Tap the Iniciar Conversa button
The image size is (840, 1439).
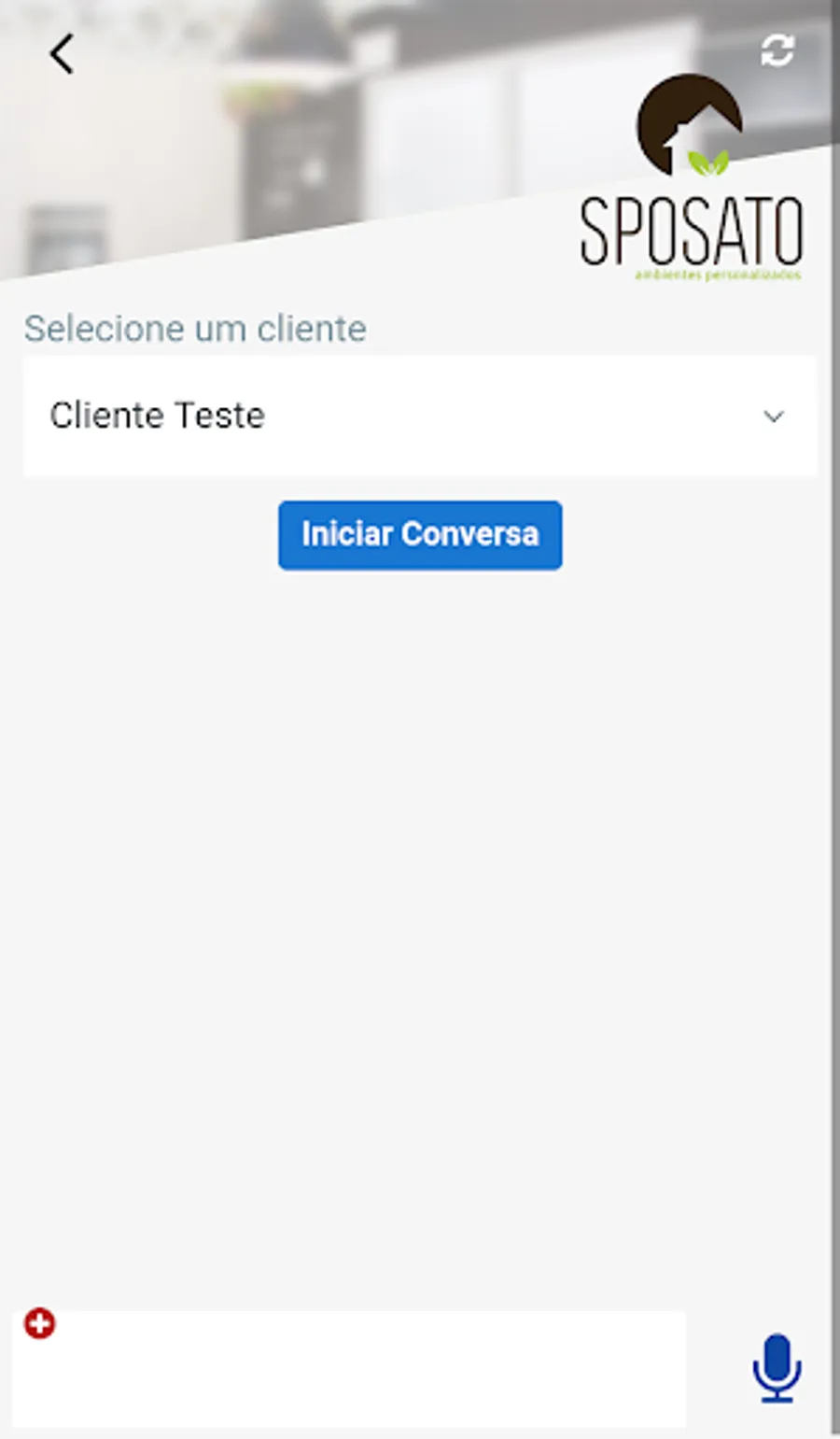tap(420, 535)
